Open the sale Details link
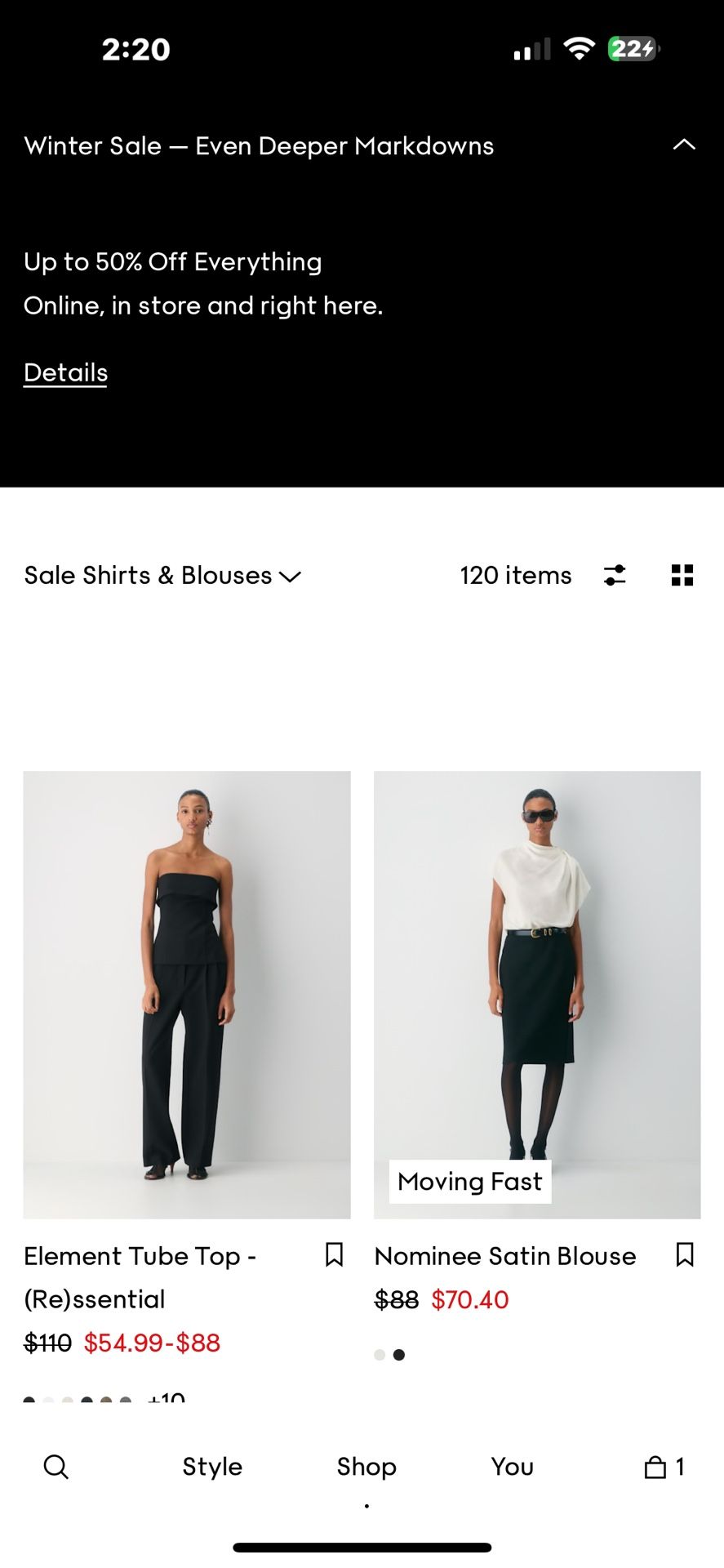 click(x=65, y=372)
